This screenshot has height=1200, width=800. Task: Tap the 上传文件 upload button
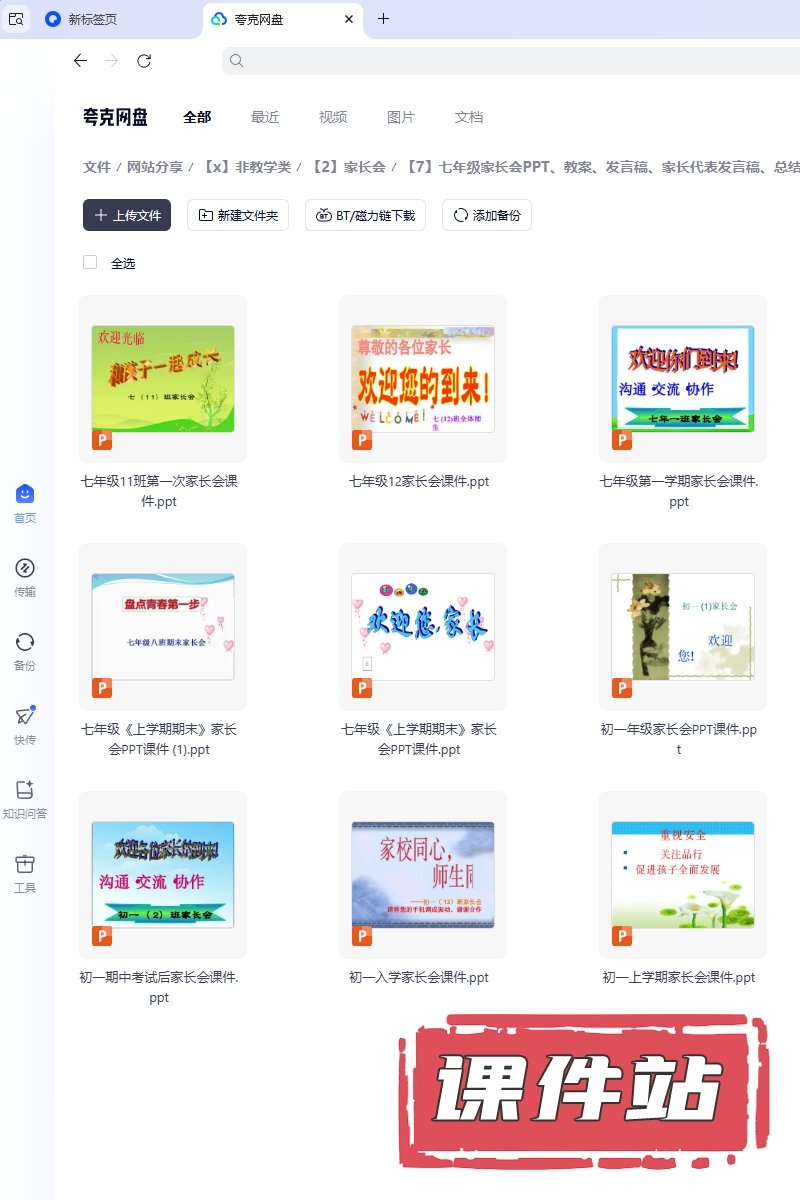click(x=127, y=215)
